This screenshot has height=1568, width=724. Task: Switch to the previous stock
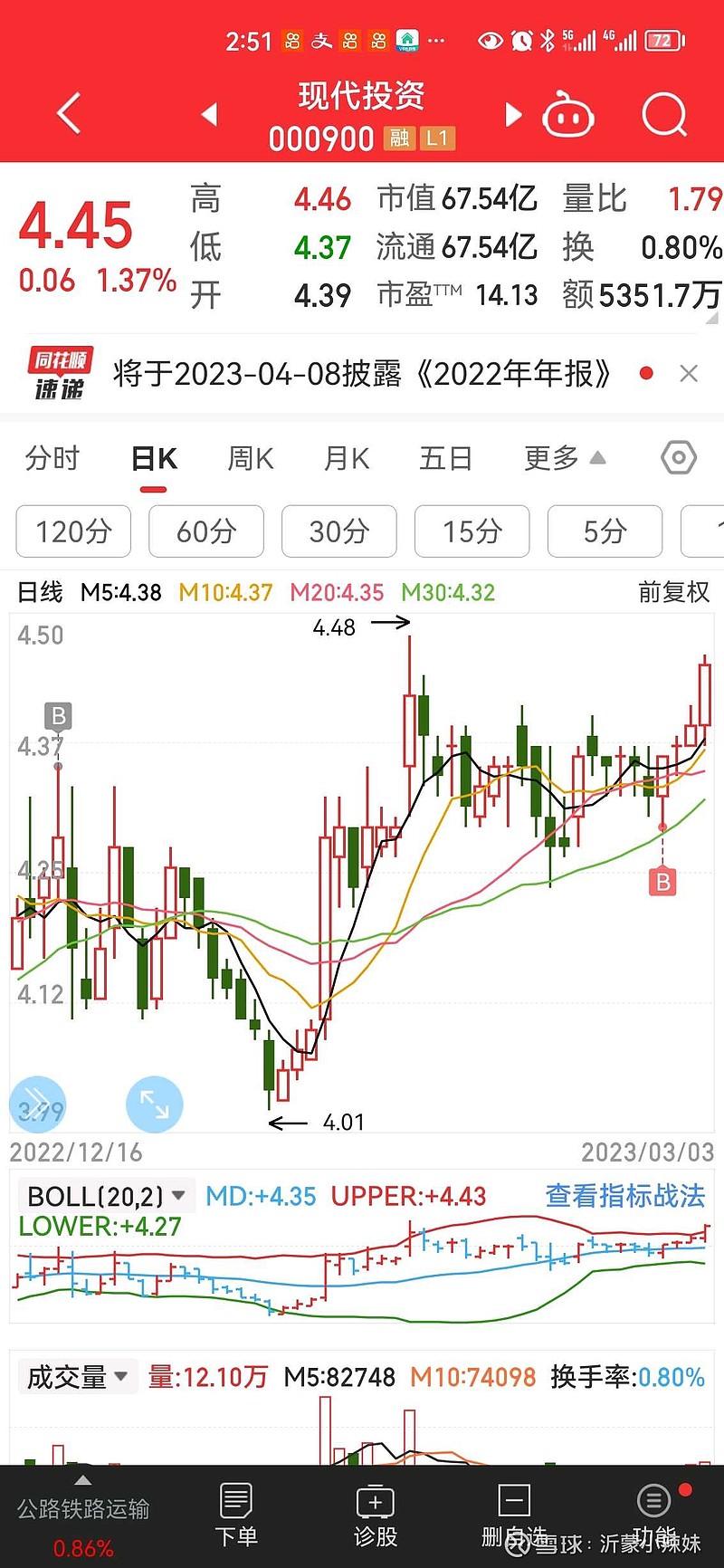[210, 114]
